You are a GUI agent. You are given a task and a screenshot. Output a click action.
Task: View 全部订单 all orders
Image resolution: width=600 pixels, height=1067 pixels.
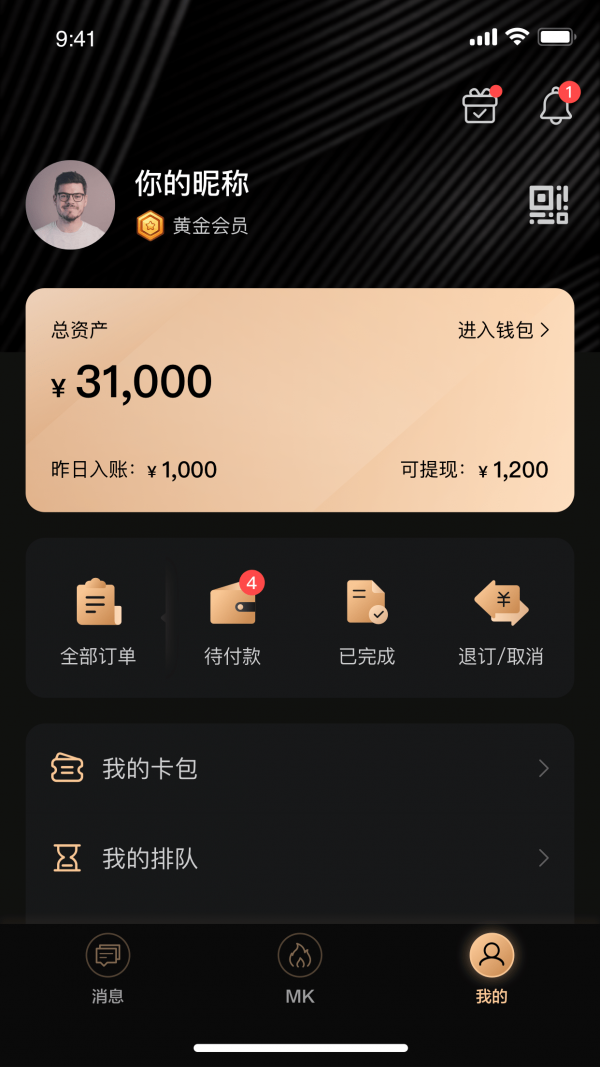coord(98,621)
